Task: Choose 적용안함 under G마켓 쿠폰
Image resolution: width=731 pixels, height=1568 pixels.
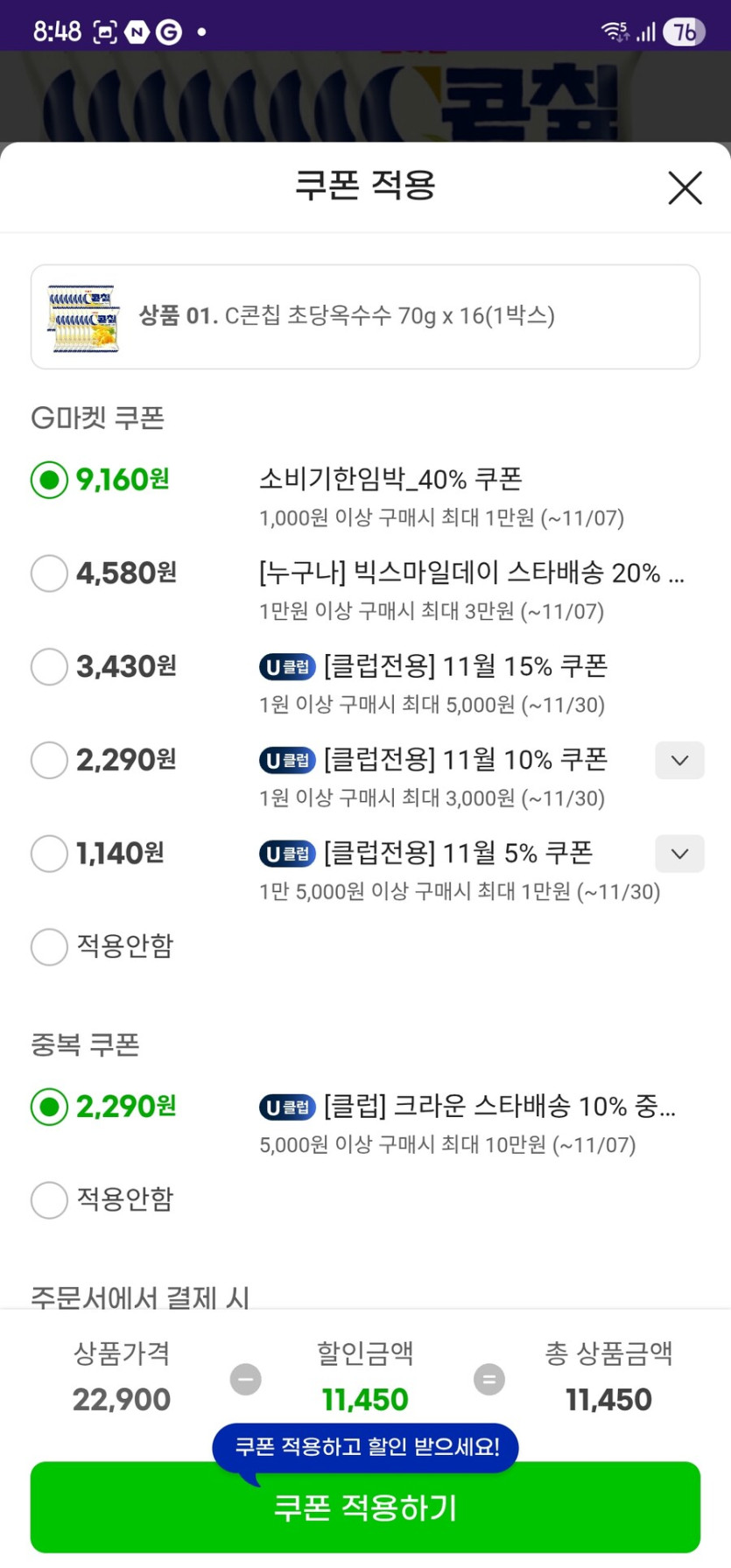Action: pos(49,947)
